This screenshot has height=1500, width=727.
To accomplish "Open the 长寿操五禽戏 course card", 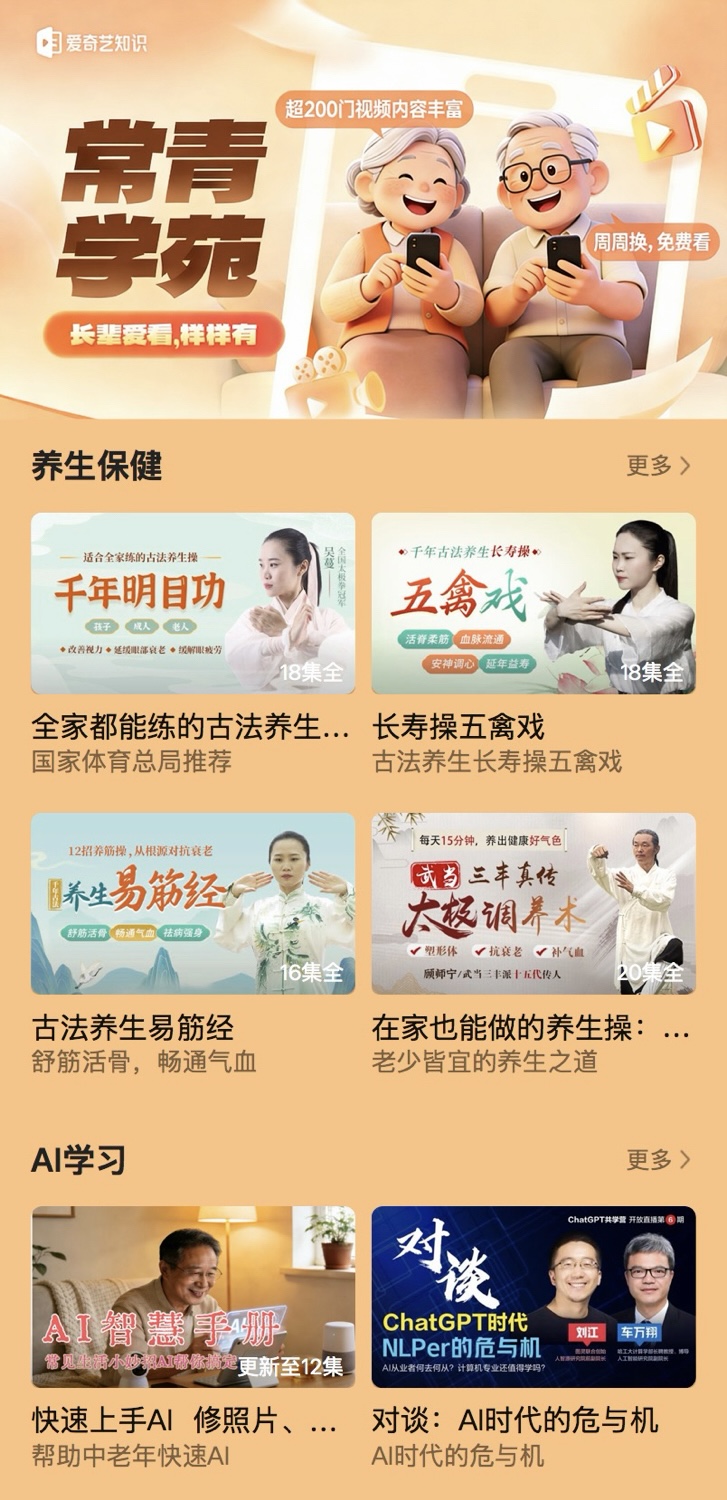I will pyautogui.click(x=533, y=603).
